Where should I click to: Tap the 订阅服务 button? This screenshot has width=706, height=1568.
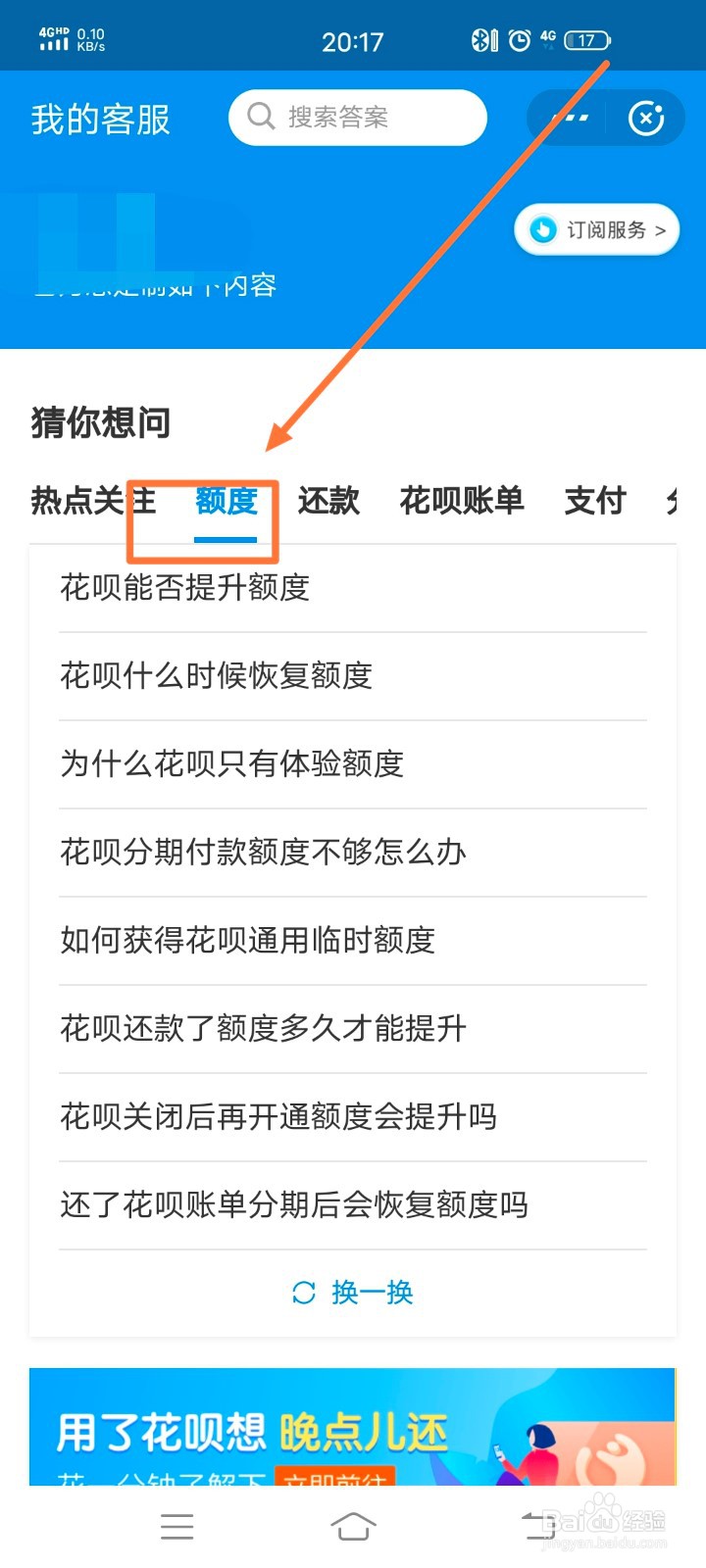pyautogui.click(x=596, y=229)
